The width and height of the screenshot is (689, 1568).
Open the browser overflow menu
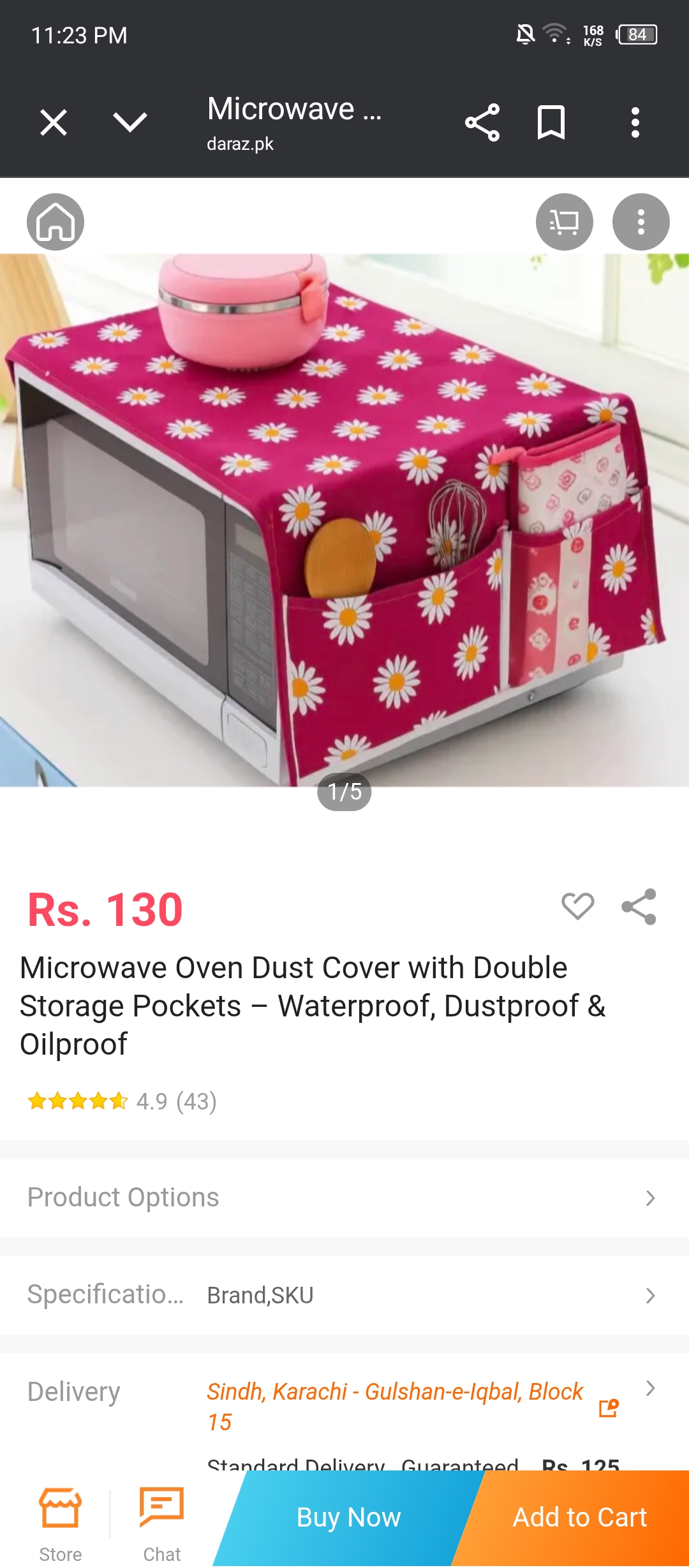coord(635,122)
